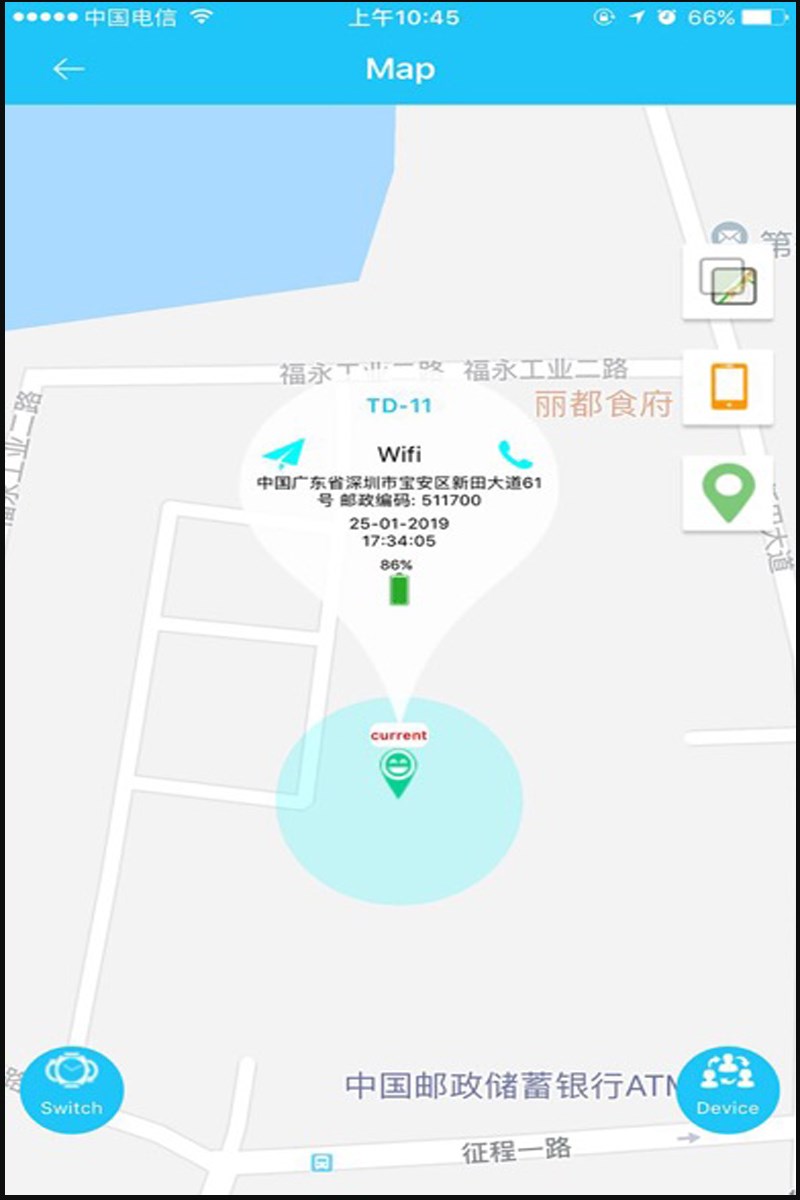Select device name TD-11
The height and width of the screenshot is (1200, 800).
tap(399, 405)
